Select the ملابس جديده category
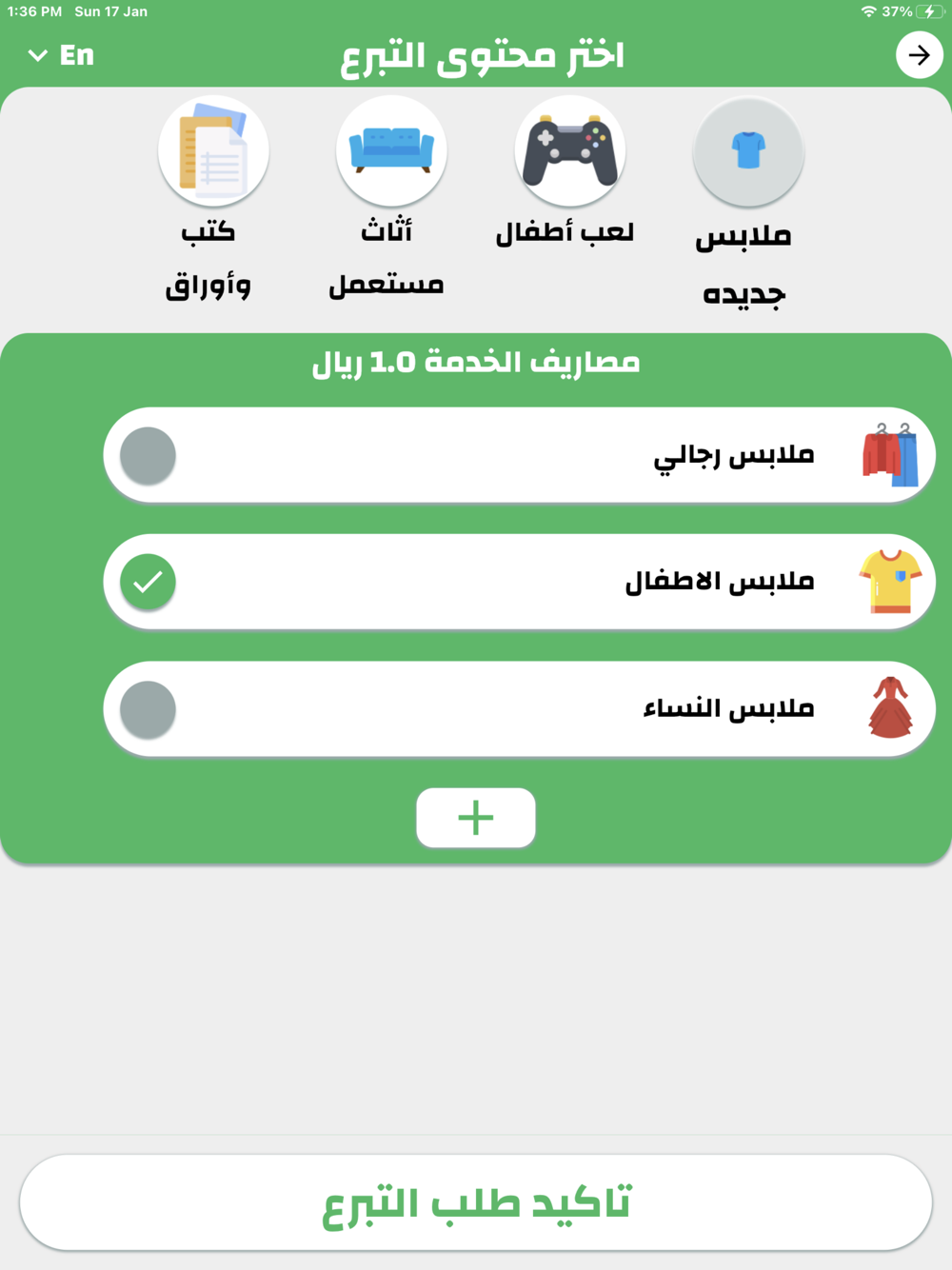This screenshot has height=1270, width=952. (x=748, y=152)
